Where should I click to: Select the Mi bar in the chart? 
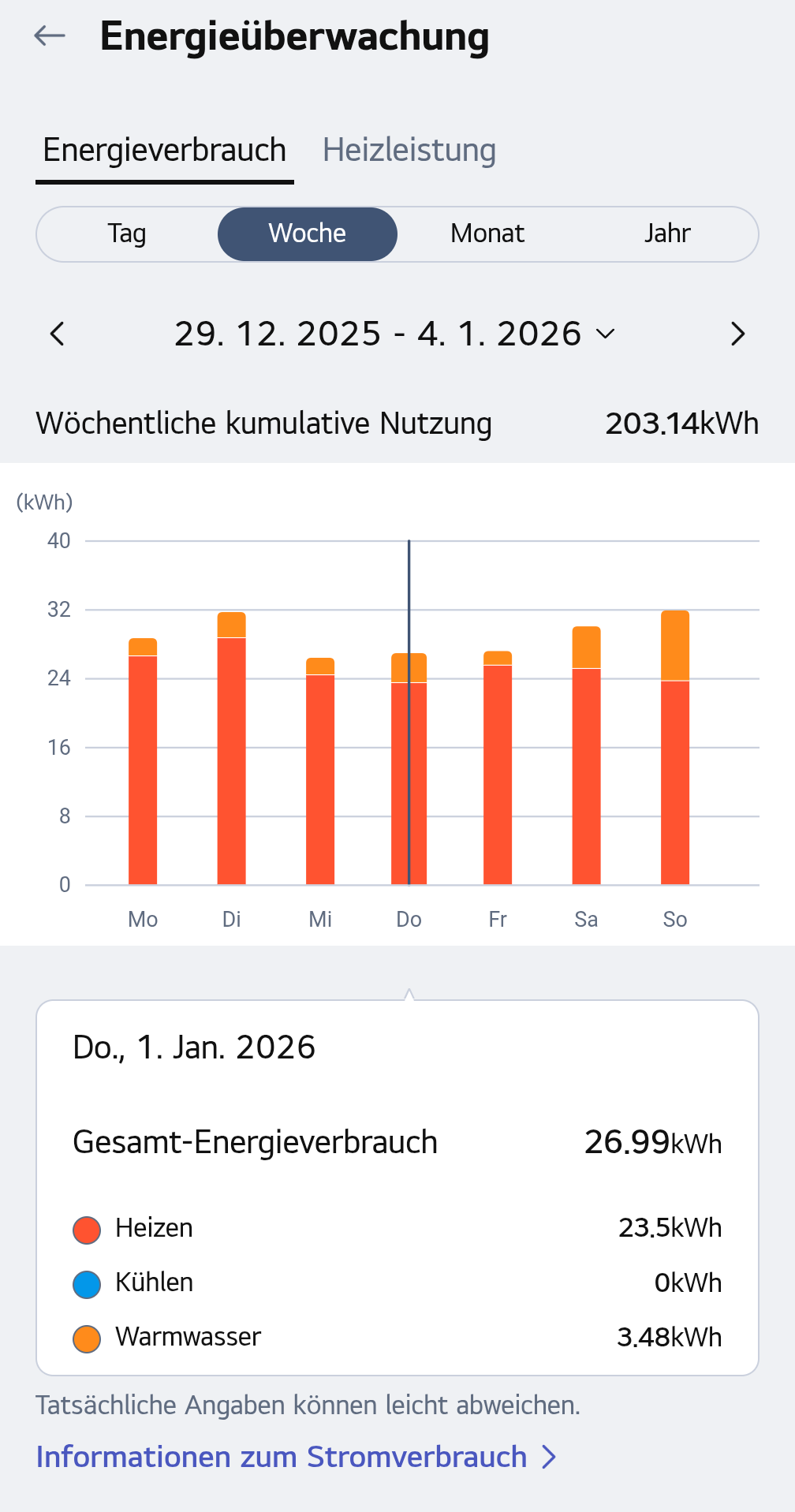320,773
